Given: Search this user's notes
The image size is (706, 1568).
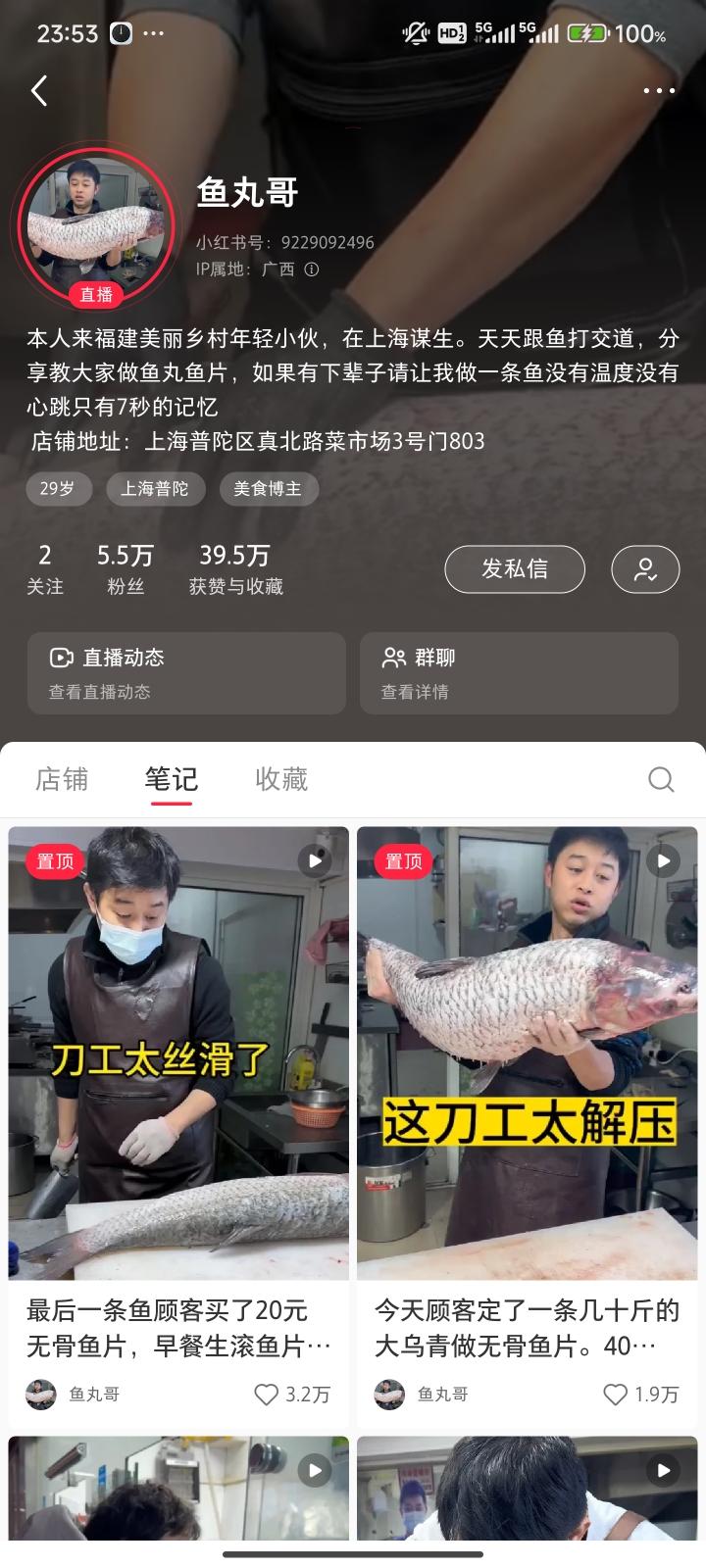Looking at the screenshot, I should tap(662, 779).
